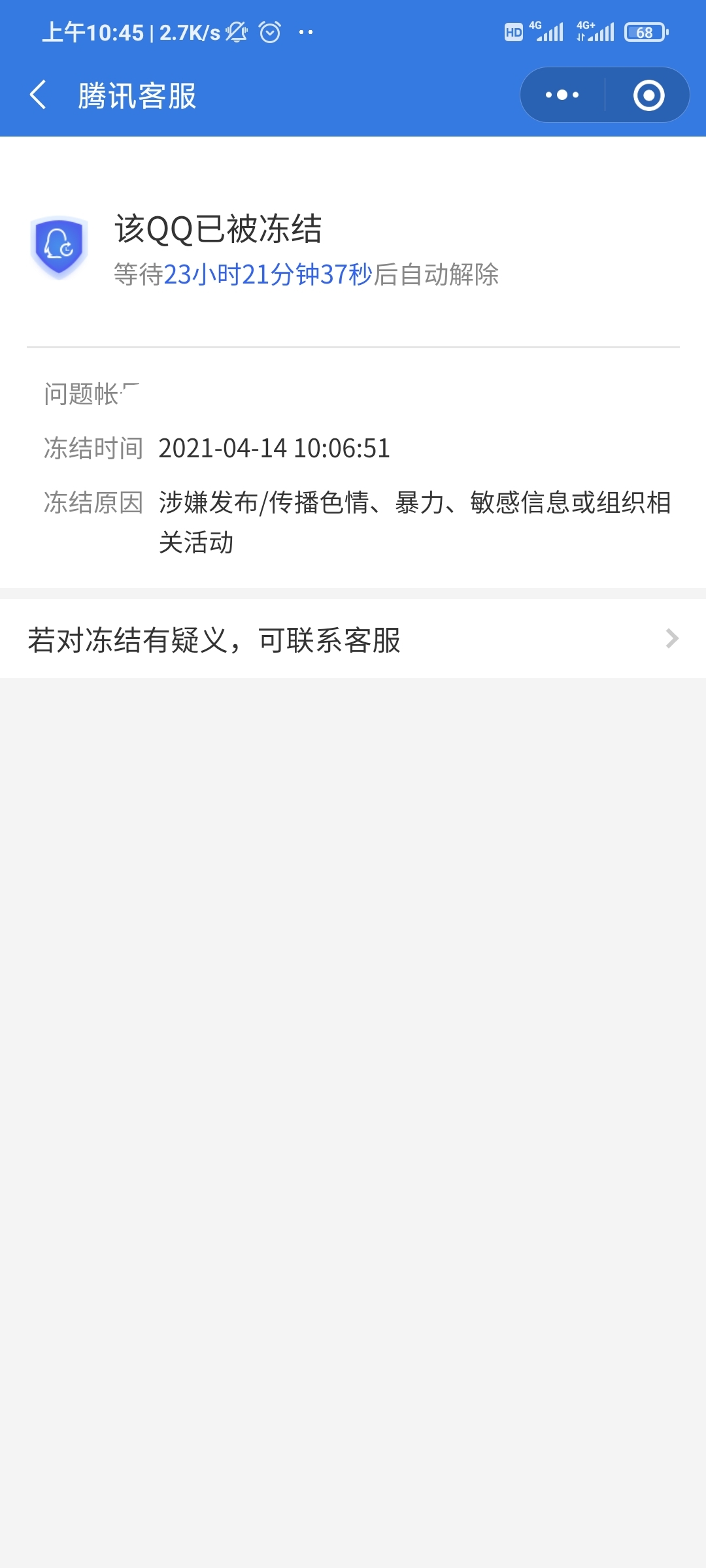Open the mini program three-dot menu

pyautogui.click(x=562, y=95)
